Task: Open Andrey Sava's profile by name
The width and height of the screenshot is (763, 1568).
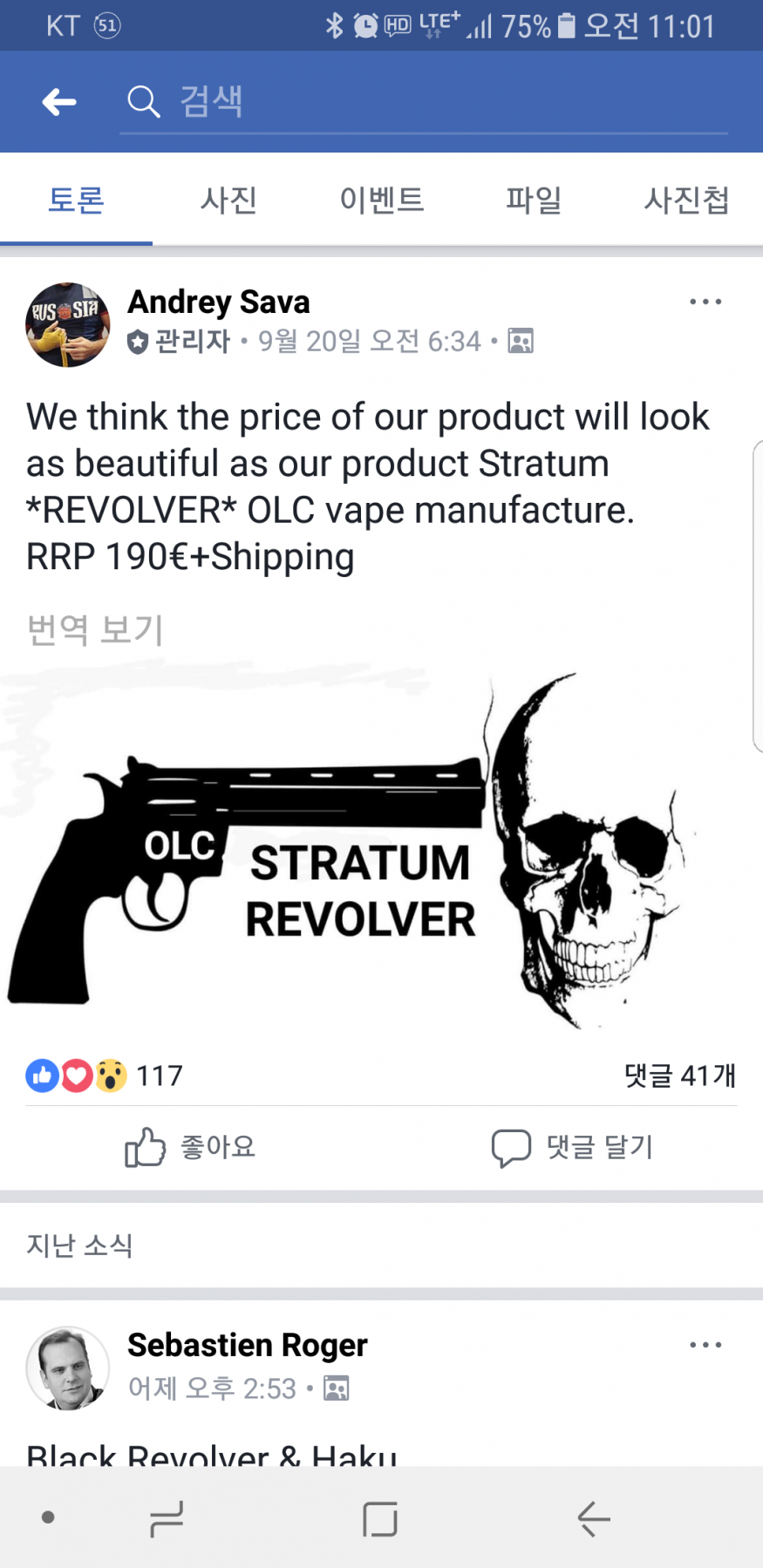Action: pos(219,302)
